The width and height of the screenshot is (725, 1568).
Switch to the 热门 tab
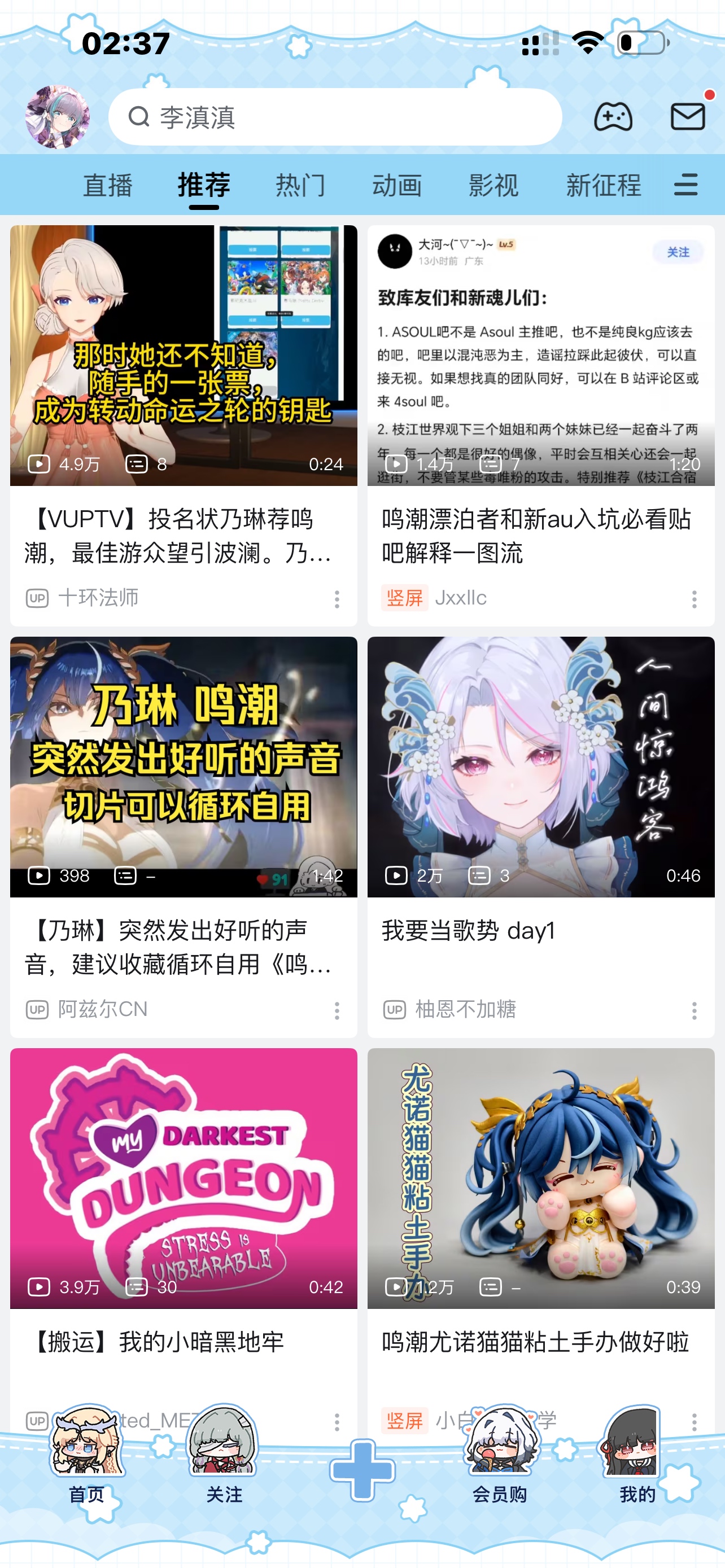[301, 185]
